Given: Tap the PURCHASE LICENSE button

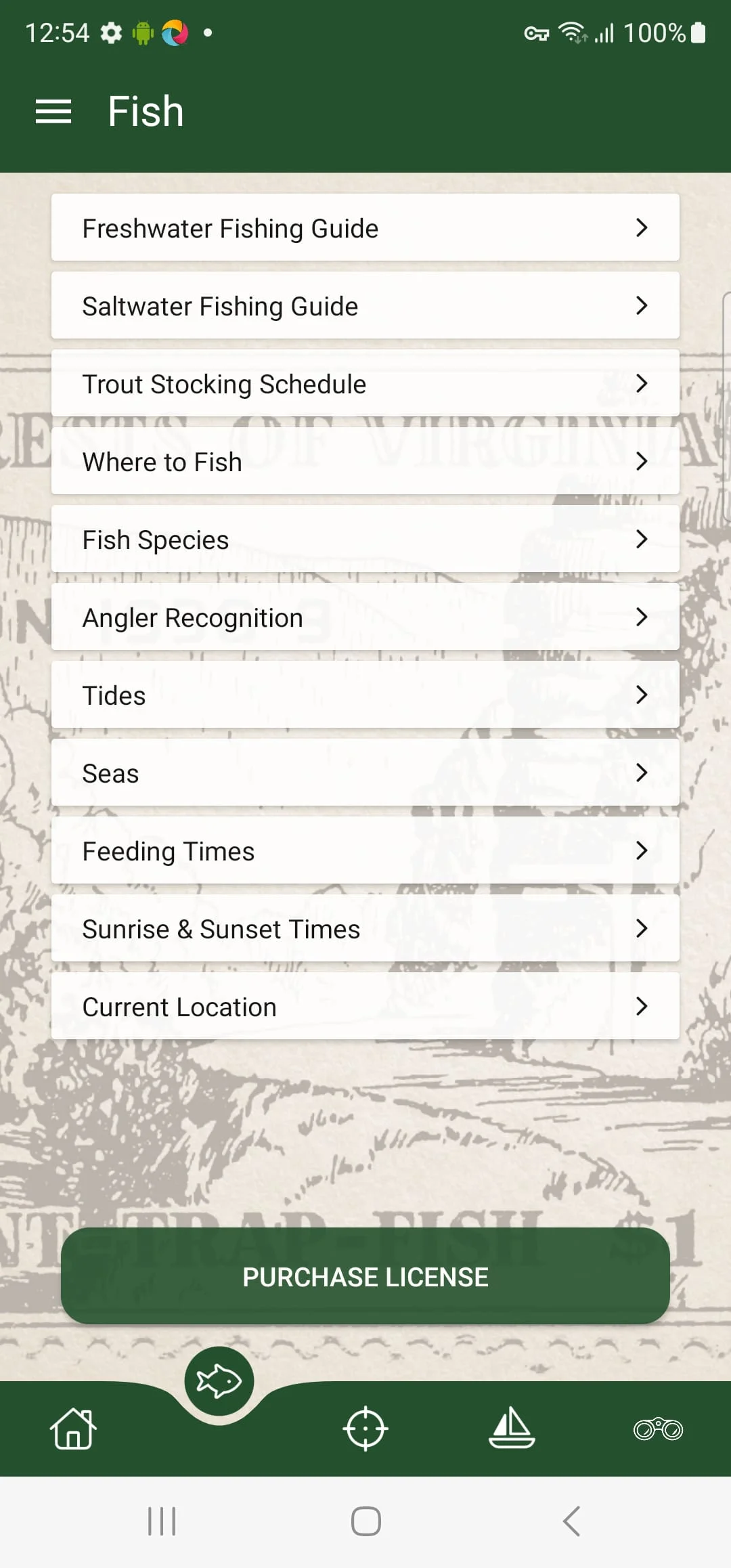Looking at the screenshot, I should (365, 1277).
